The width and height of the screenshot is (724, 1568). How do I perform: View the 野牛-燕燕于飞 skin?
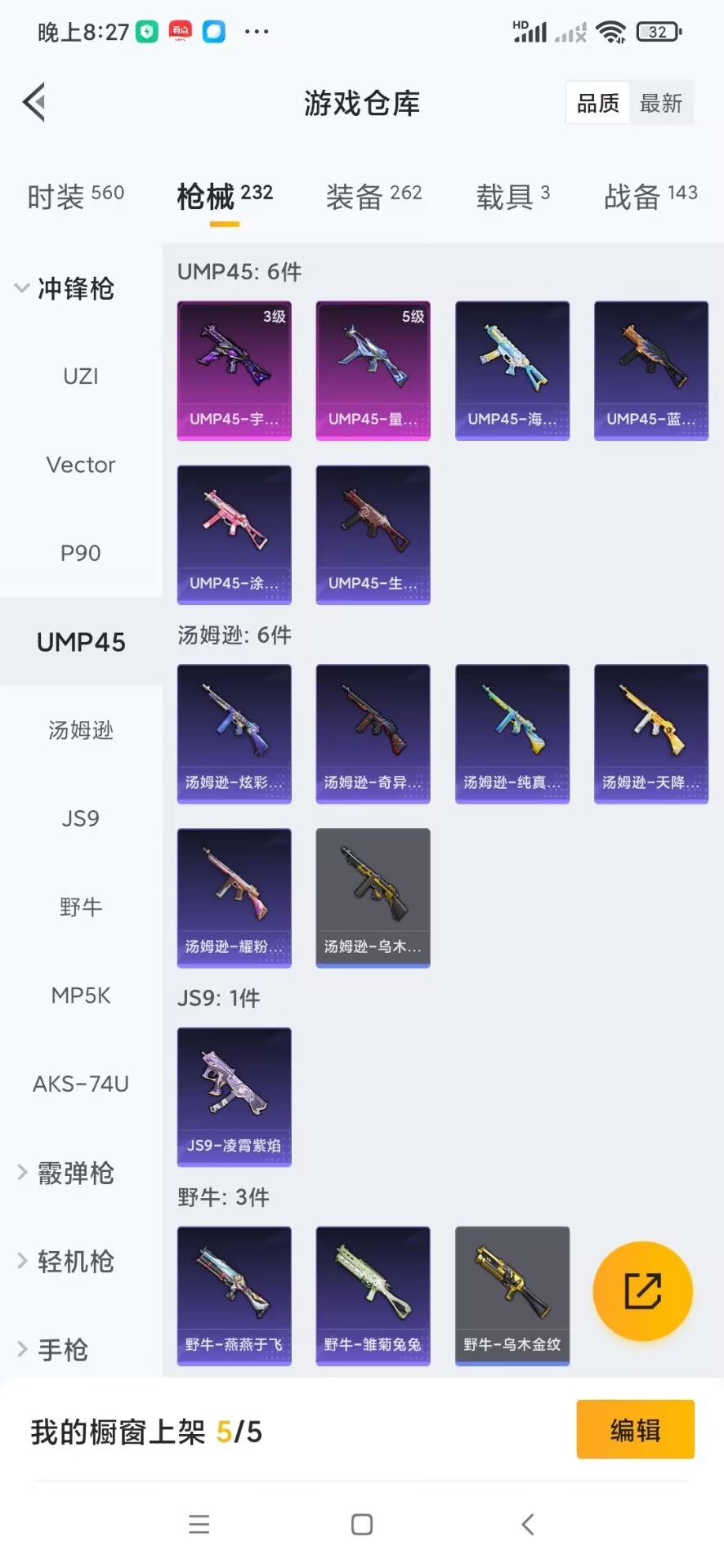tap(235, 1296)
